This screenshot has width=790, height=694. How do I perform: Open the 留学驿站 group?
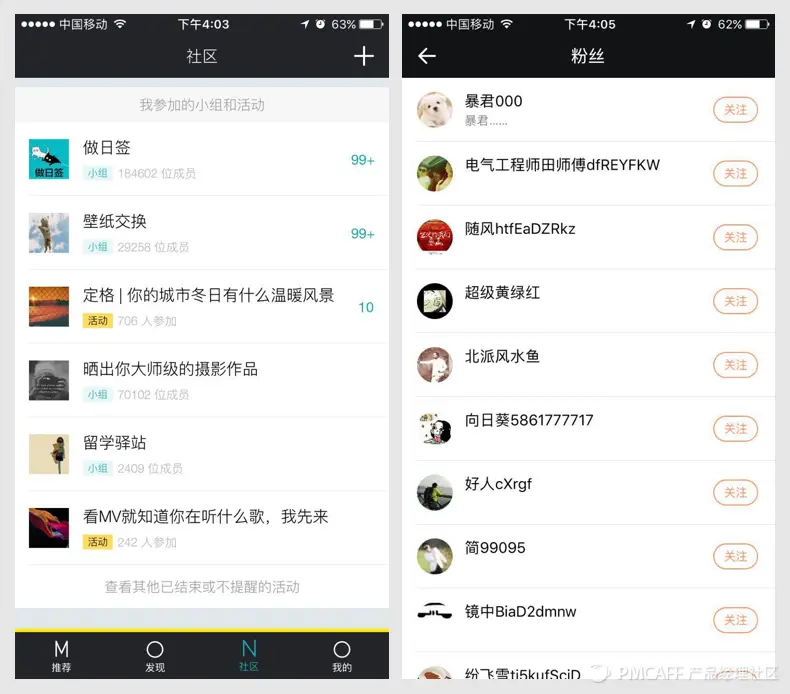coord(202,454)
